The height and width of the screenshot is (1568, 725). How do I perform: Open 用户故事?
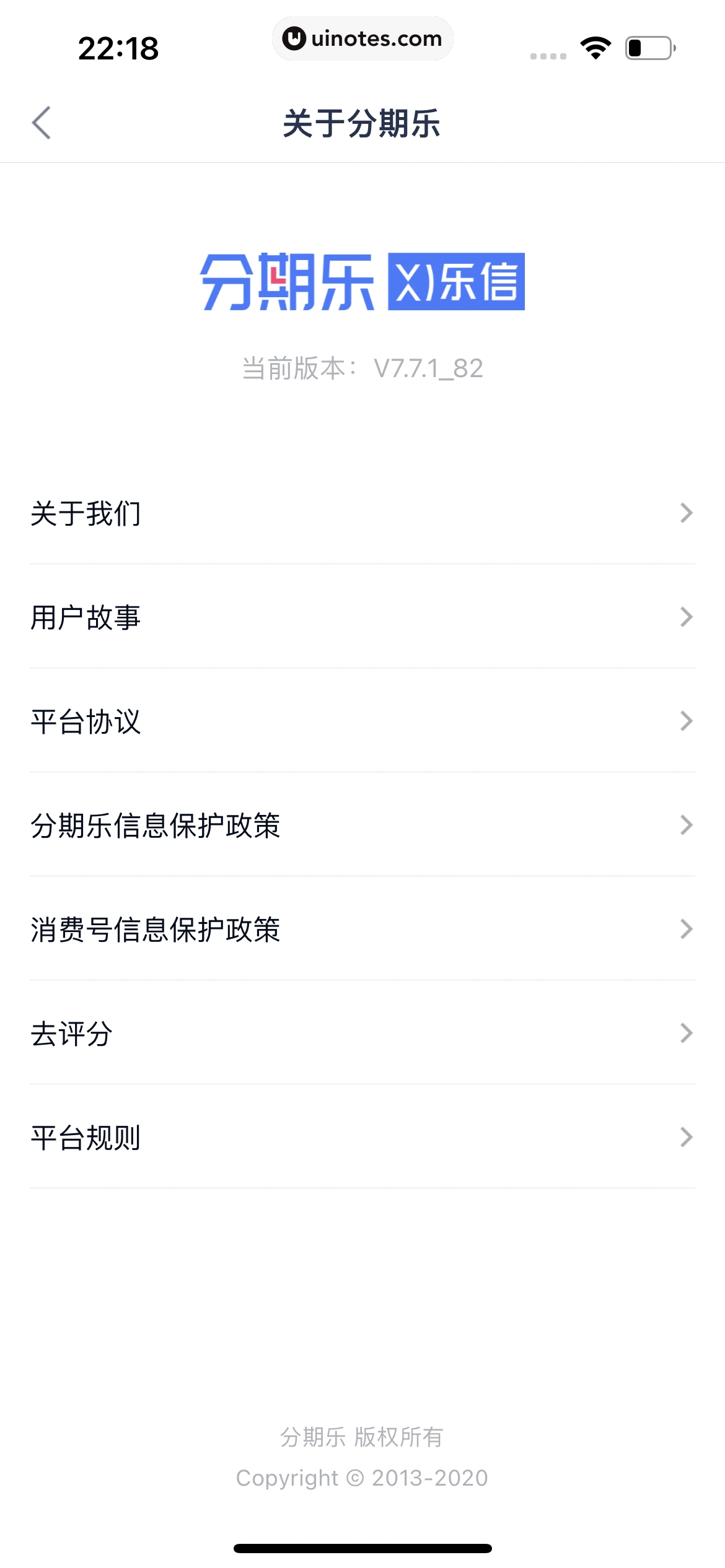[x=362, y=617]
